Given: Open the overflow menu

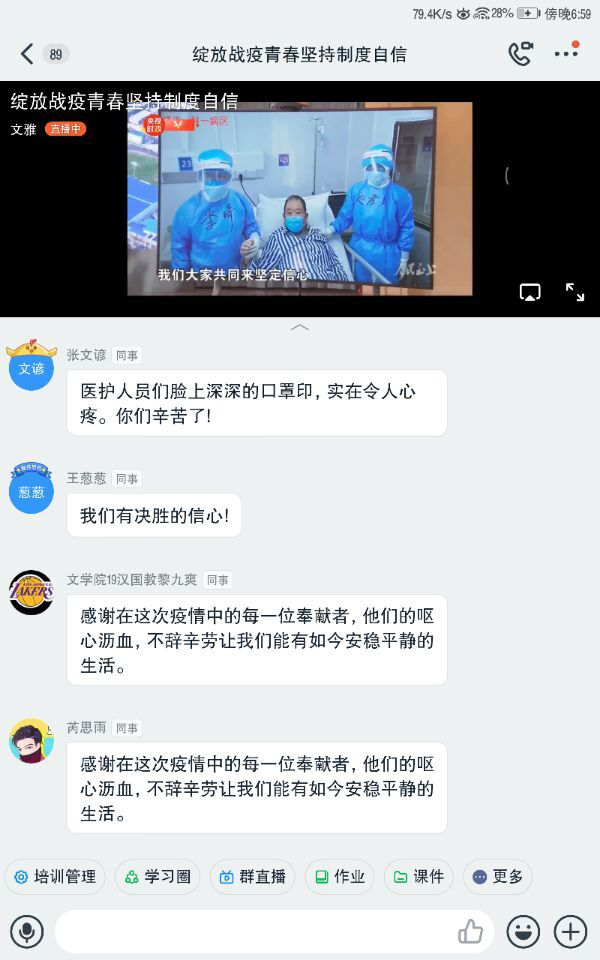Looking at the screenshot, I should (566, 54).
